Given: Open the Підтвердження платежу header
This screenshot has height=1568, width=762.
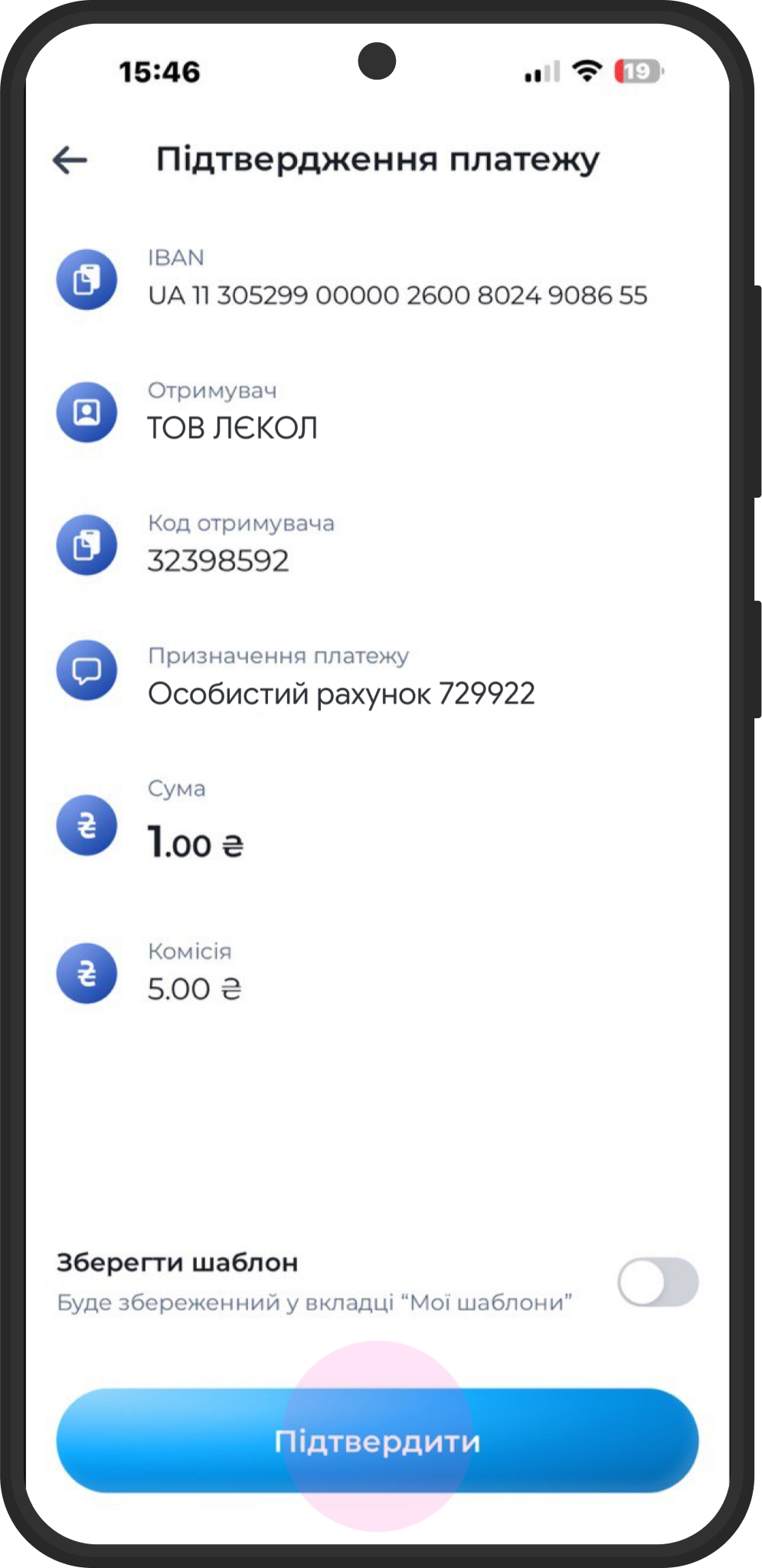Looking at the screenshot, I should coord(378,160).
